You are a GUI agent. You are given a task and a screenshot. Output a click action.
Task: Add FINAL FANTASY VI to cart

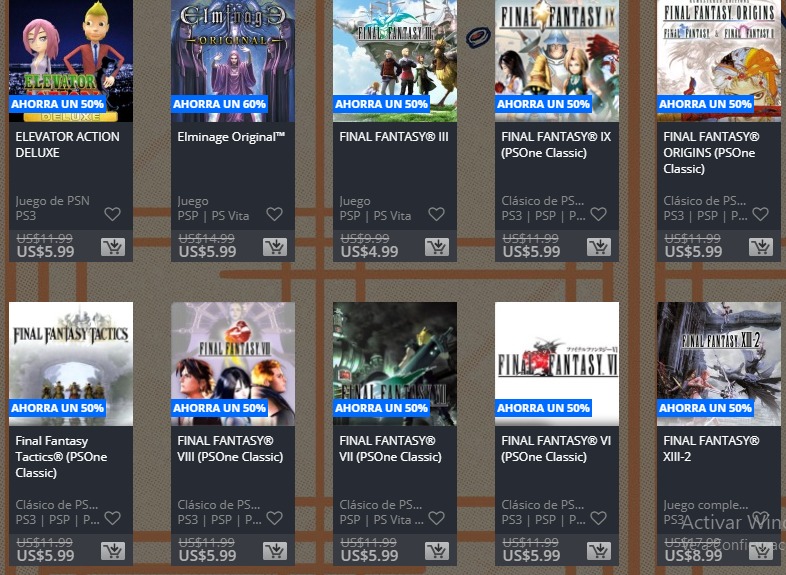tap(598, 551)
